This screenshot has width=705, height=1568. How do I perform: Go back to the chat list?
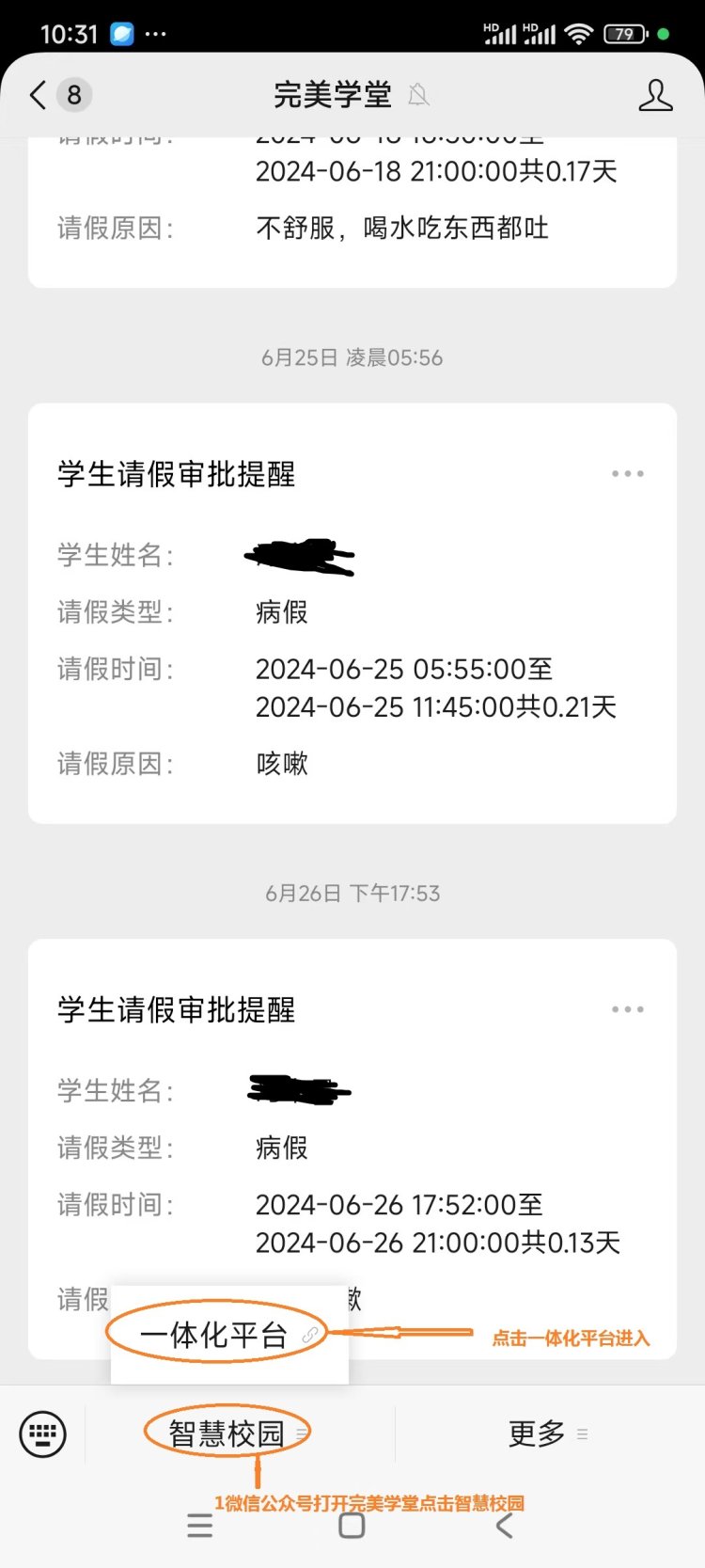(39, 95)
